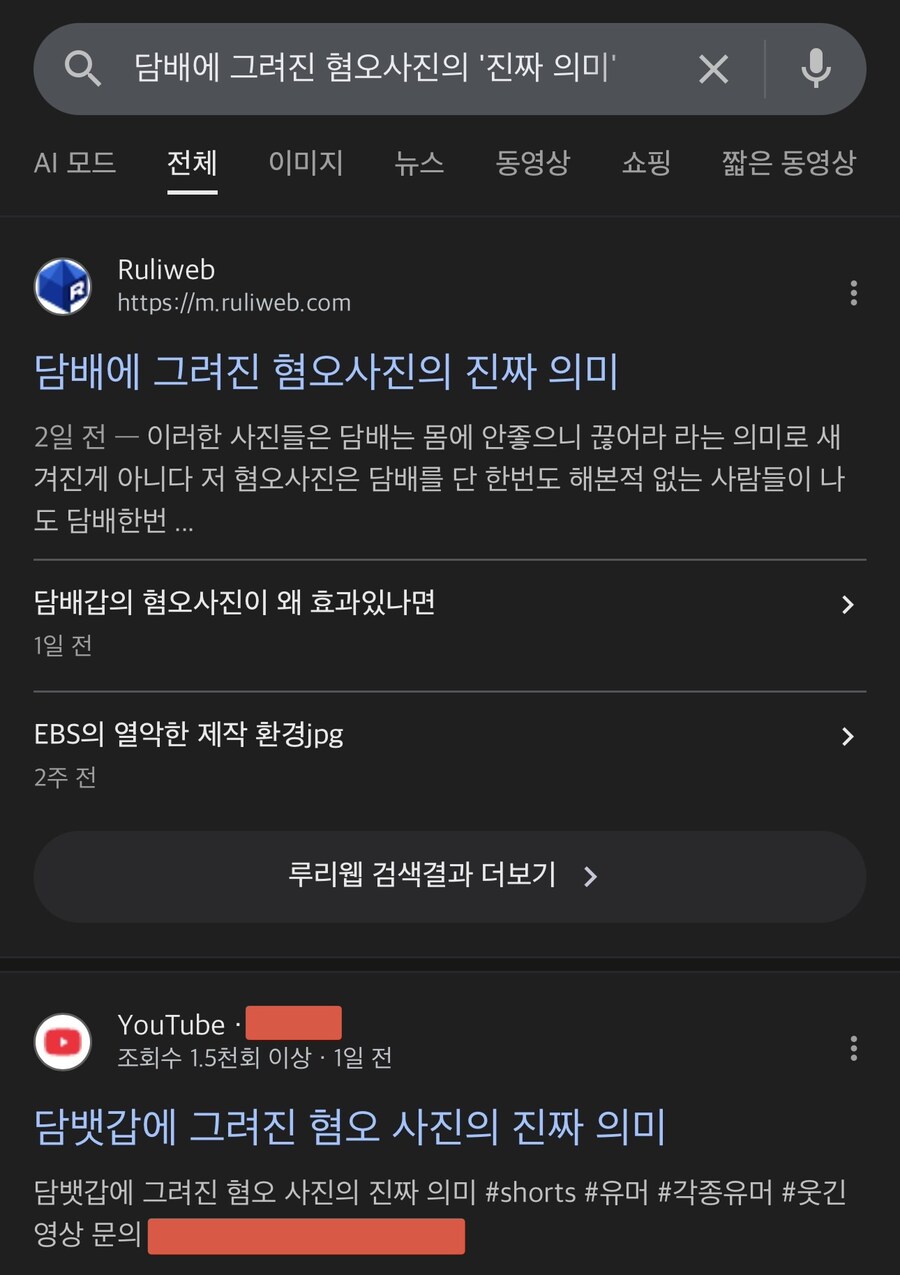
Task: Tap the YouTube channel logo icon
Action: [x=62, y=1041]
